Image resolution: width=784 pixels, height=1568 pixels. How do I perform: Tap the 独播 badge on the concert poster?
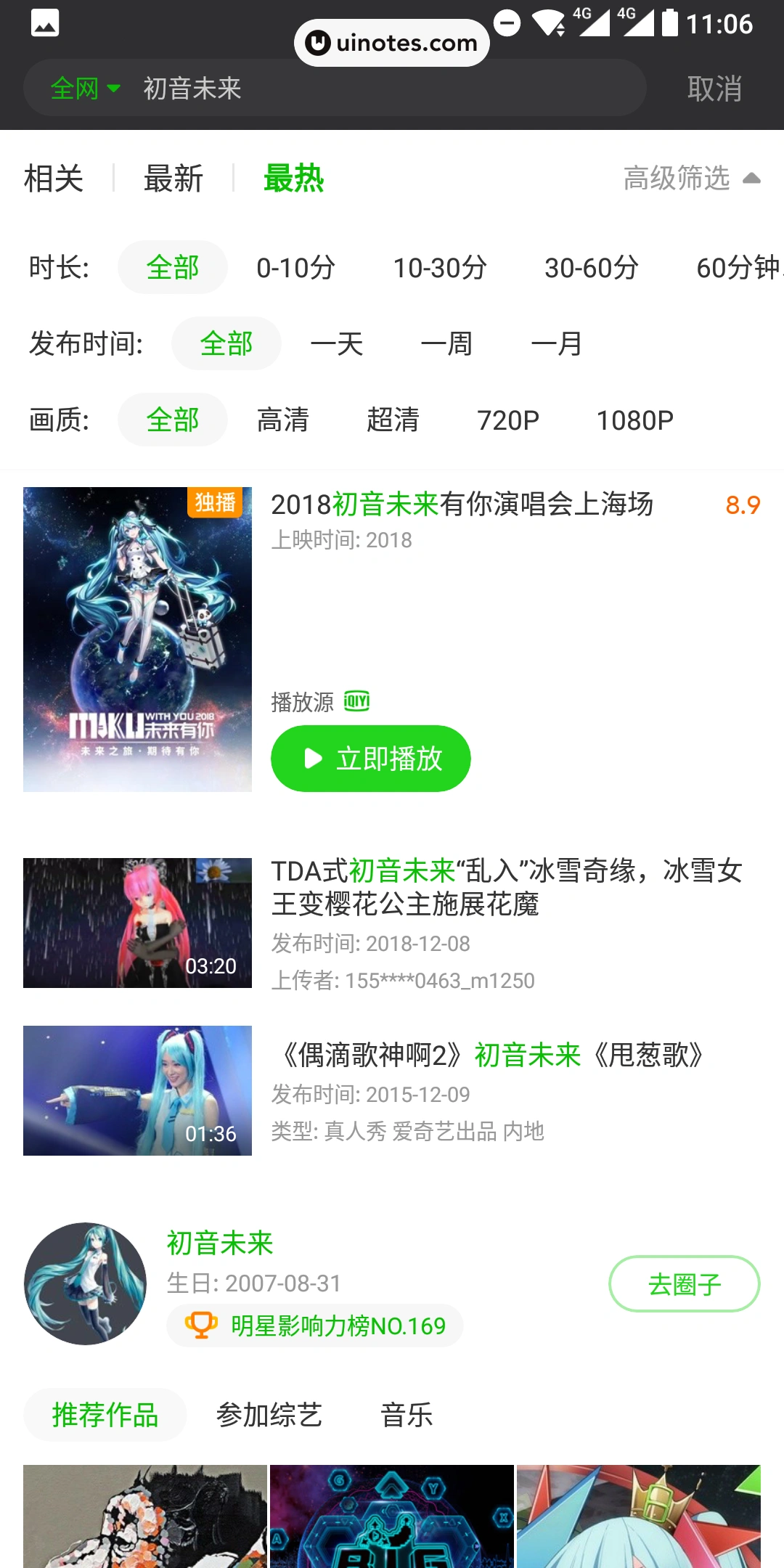tap(215, 502)
